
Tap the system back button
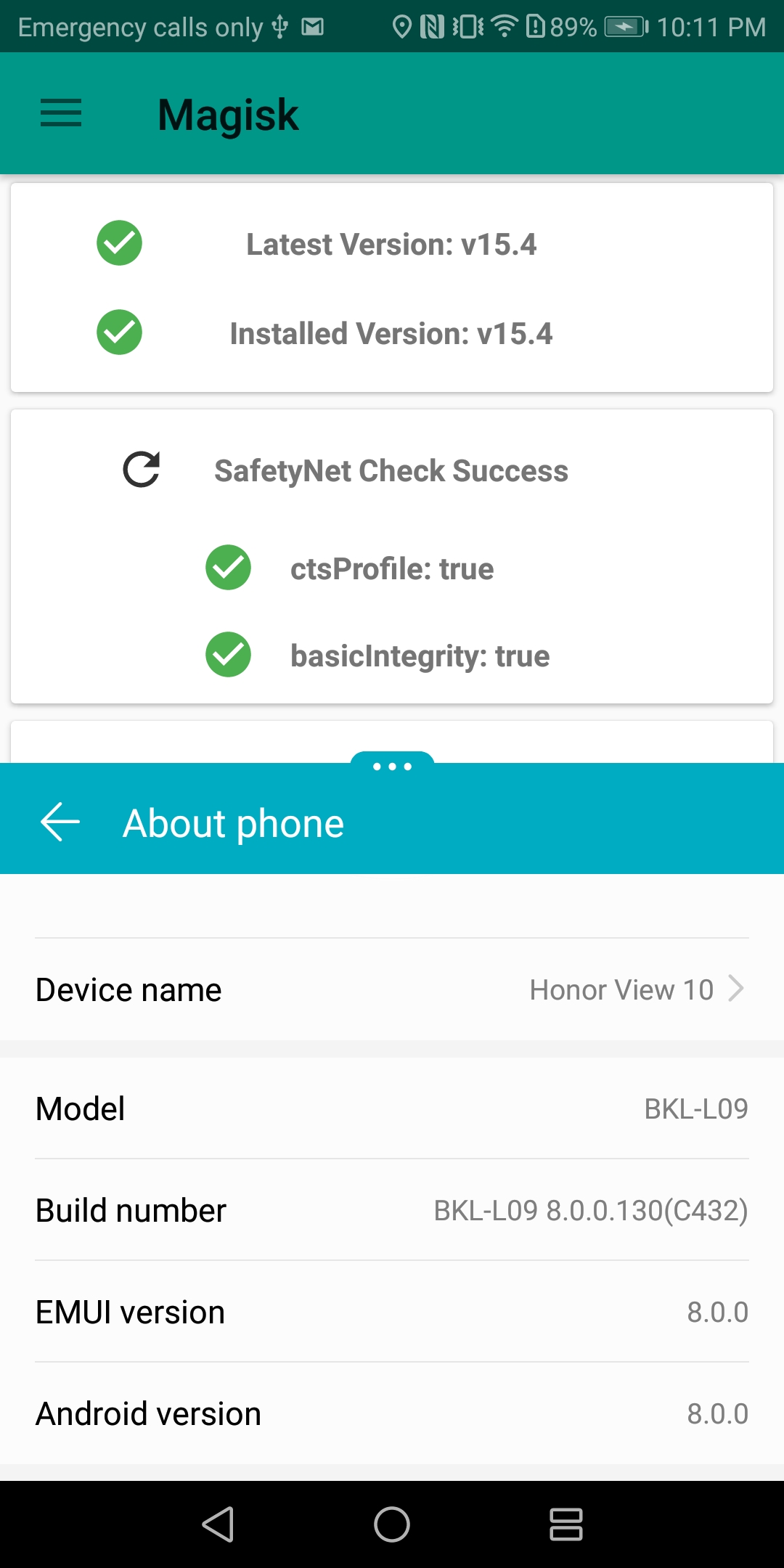[x=218, y=1524]
